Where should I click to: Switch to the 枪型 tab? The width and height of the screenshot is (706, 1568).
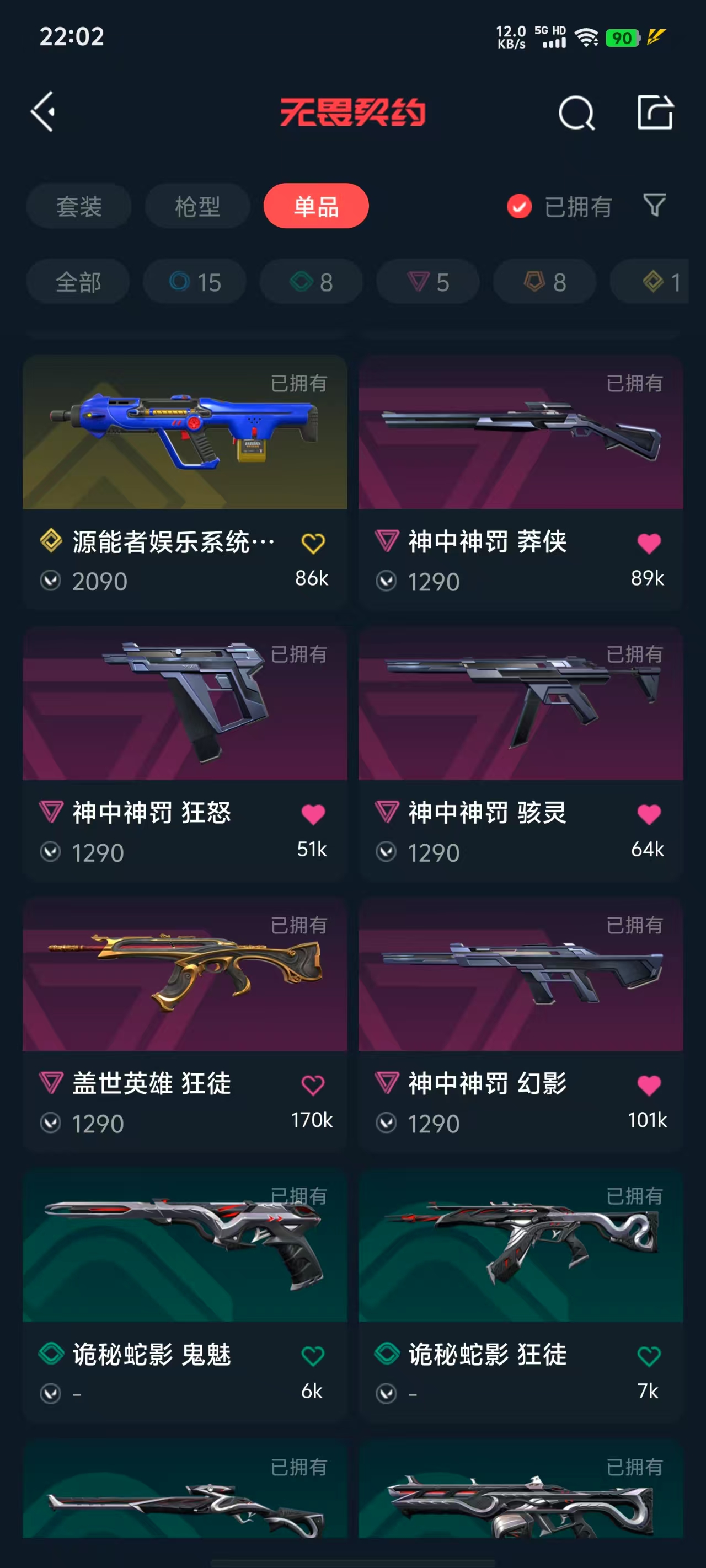[197, 206]
